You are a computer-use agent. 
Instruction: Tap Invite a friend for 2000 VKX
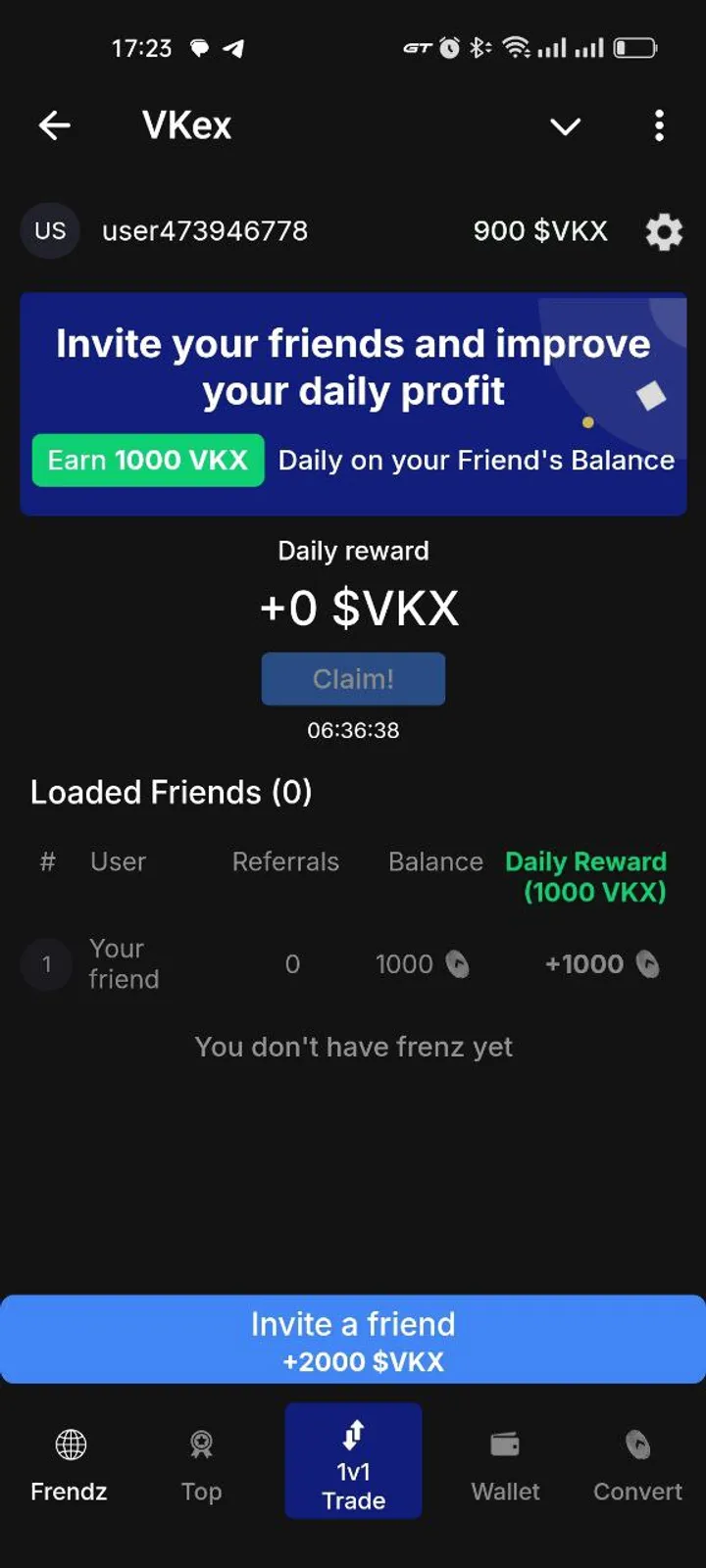(x=353, y=1340)
